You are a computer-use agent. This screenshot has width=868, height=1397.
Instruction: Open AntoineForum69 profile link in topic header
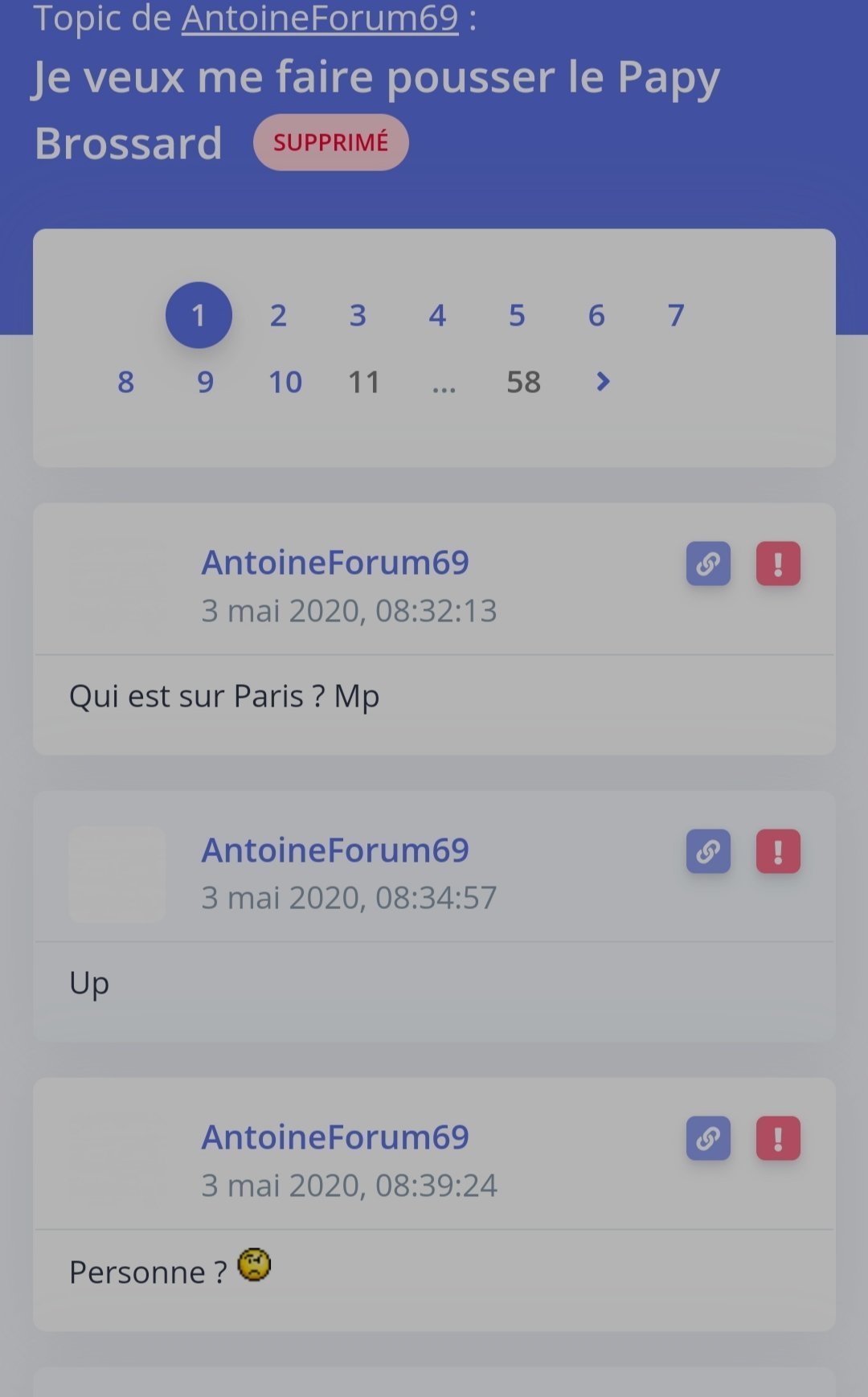click(320, 18)
